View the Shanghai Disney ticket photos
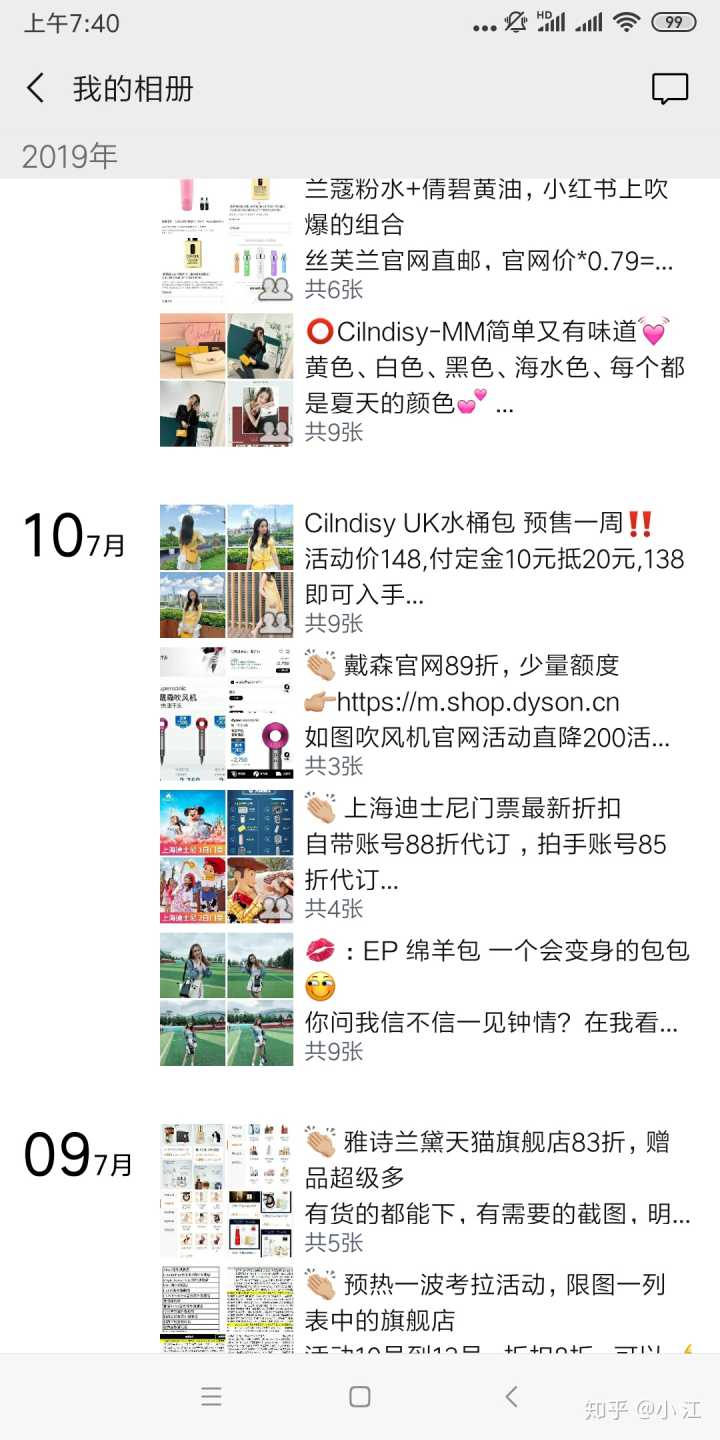This screenshot has height=1440, width=720. click(x=227, y=857)
